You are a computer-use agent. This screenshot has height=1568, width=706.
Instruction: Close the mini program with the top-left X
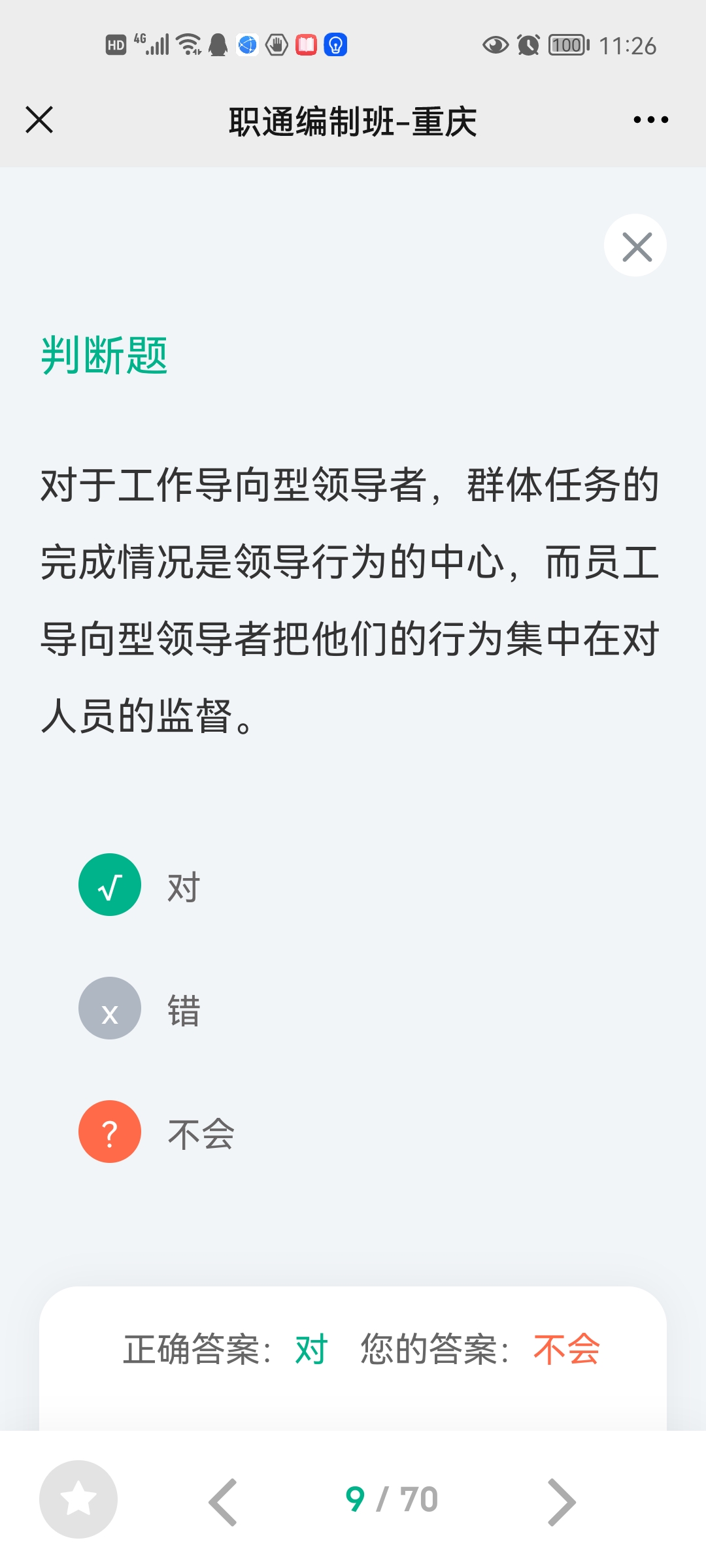point(39,120)
